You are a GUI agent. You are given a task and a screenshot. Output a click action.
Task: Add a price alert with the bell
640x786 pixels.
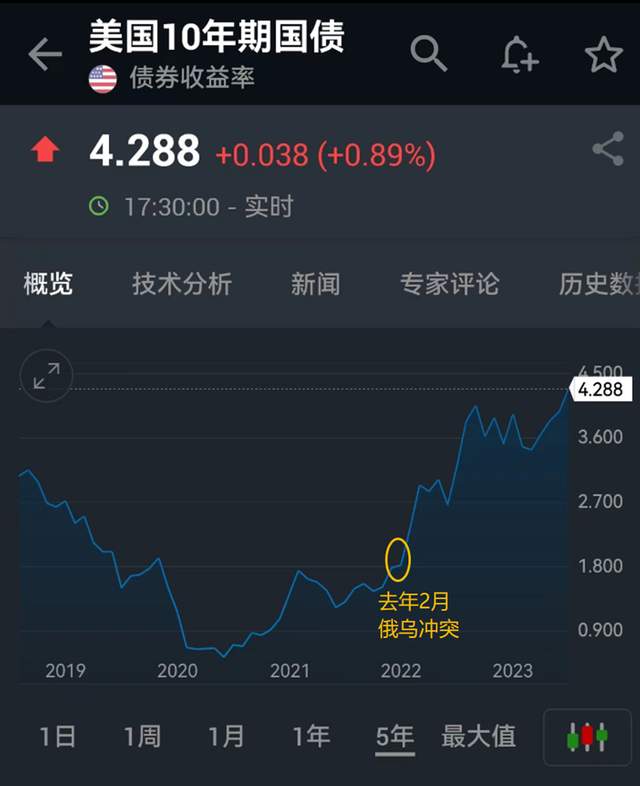coord(519,55)
